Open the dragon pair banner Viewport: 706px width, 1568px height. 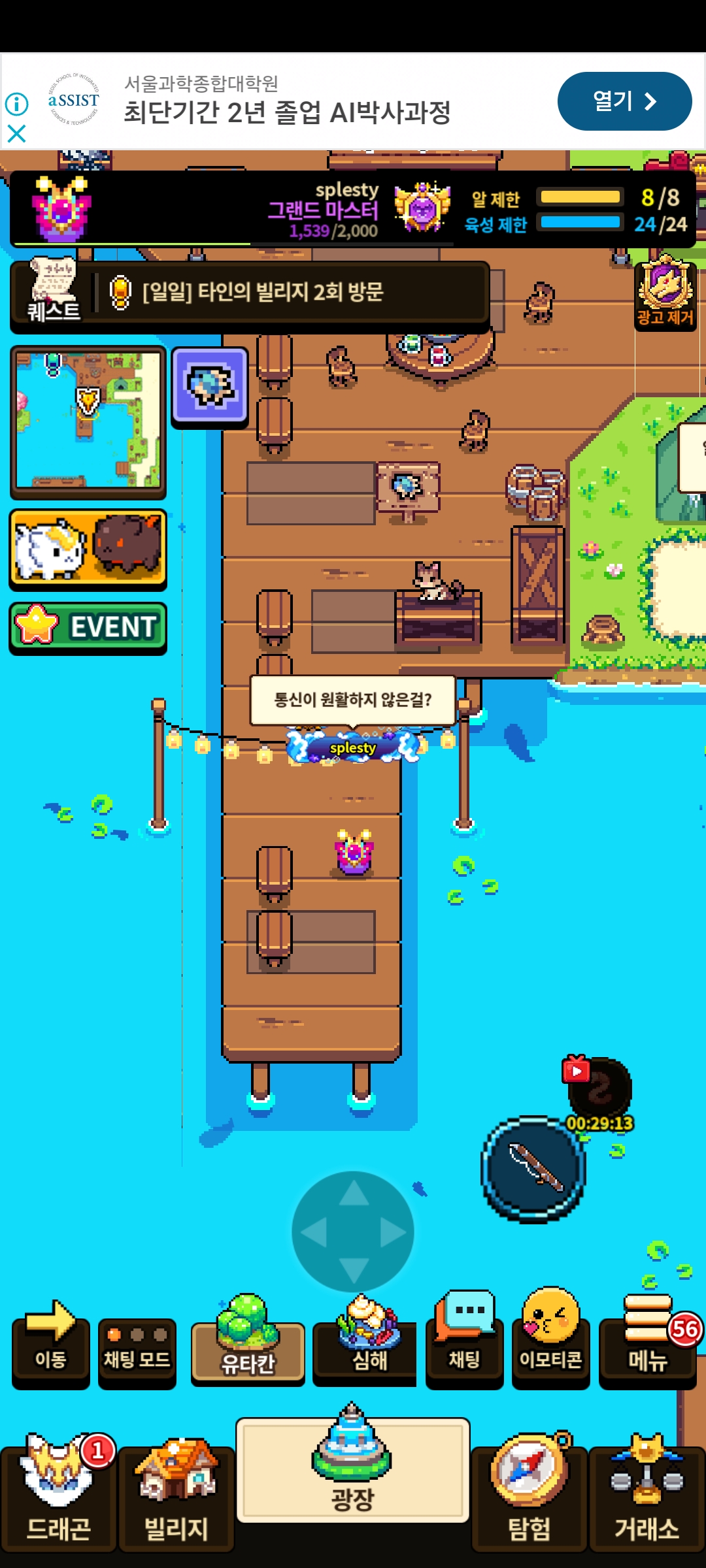tap(88, 549)
